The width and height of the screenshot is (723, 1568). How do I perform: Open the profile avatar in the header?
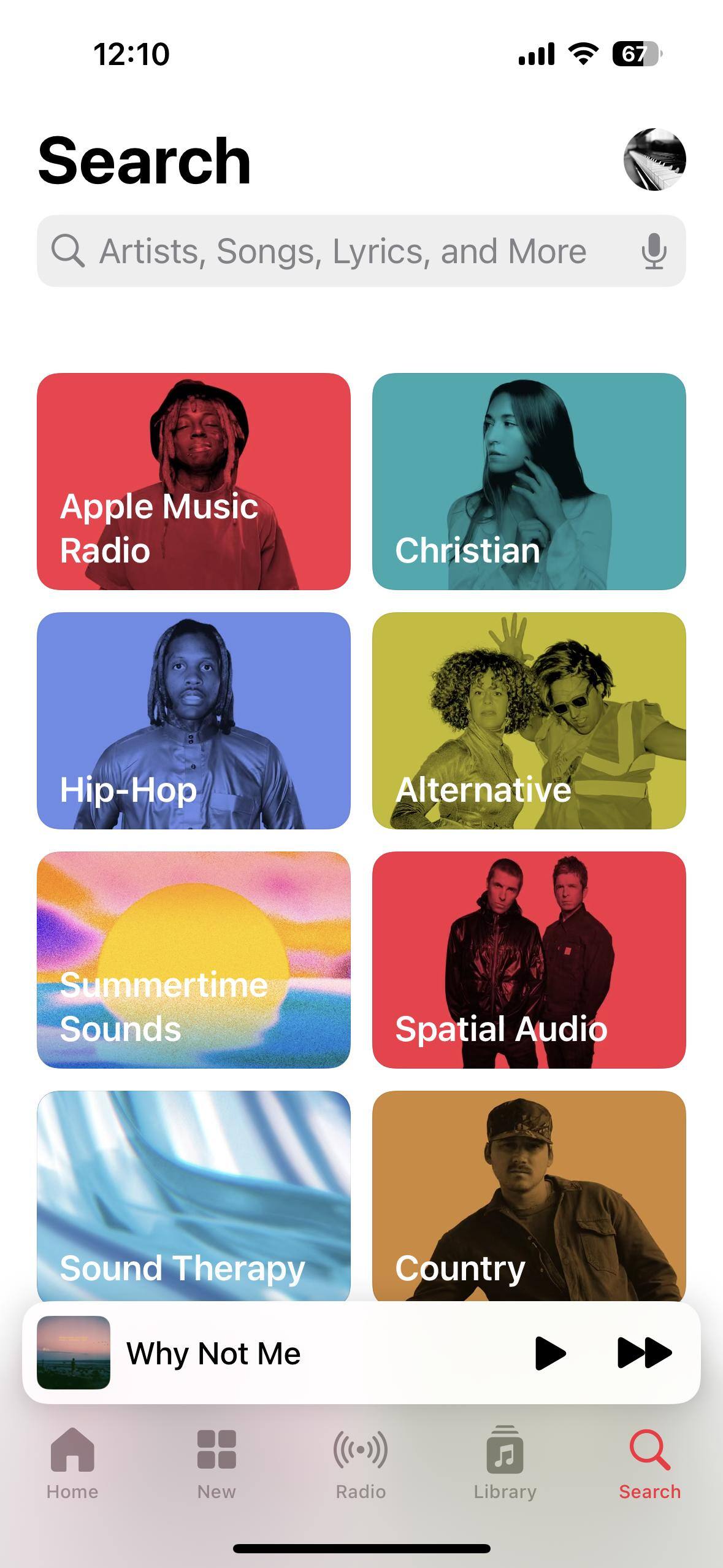pyautogui.click(x=654, y=159)
